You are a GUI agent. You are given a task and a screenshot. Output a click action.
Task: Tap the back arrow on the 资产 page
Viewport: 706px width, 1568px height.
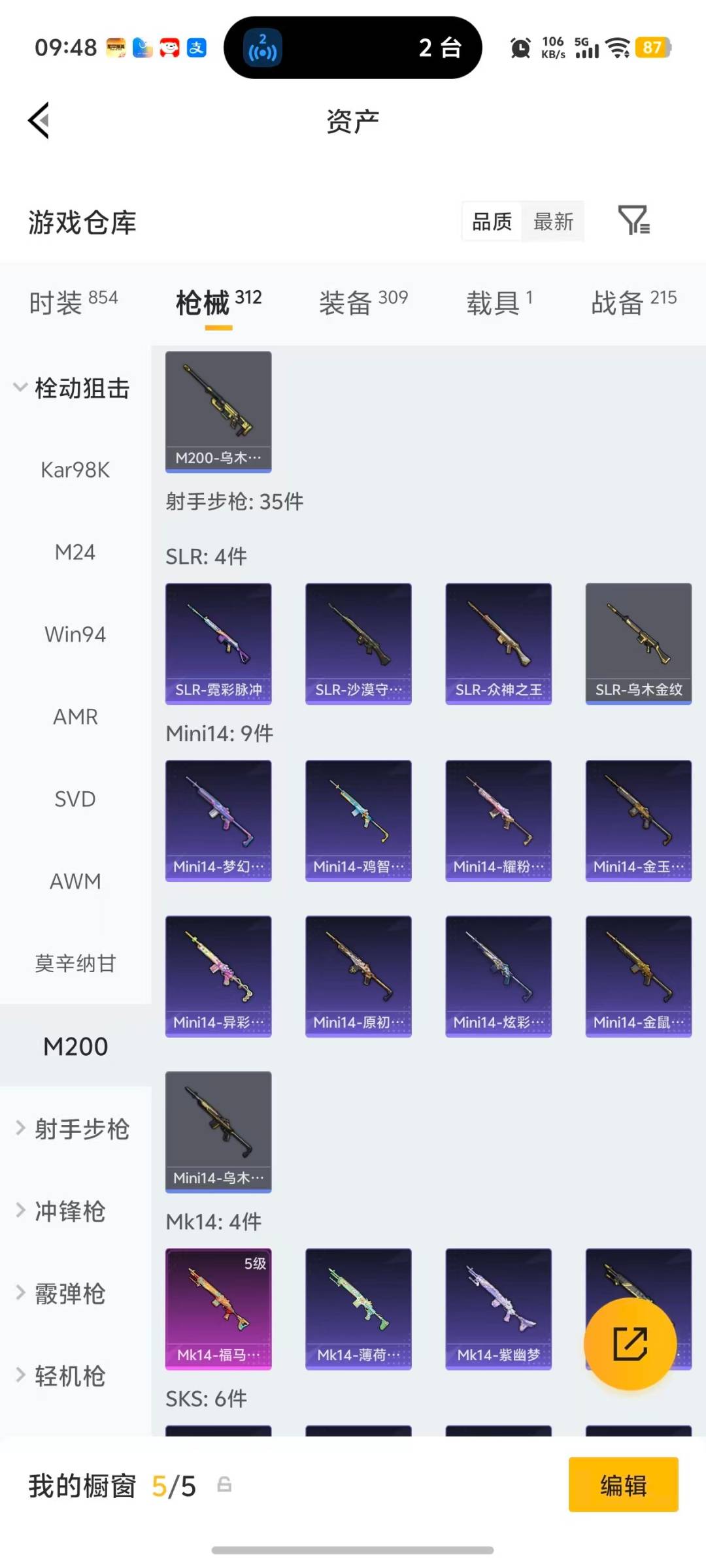point(38,121)
